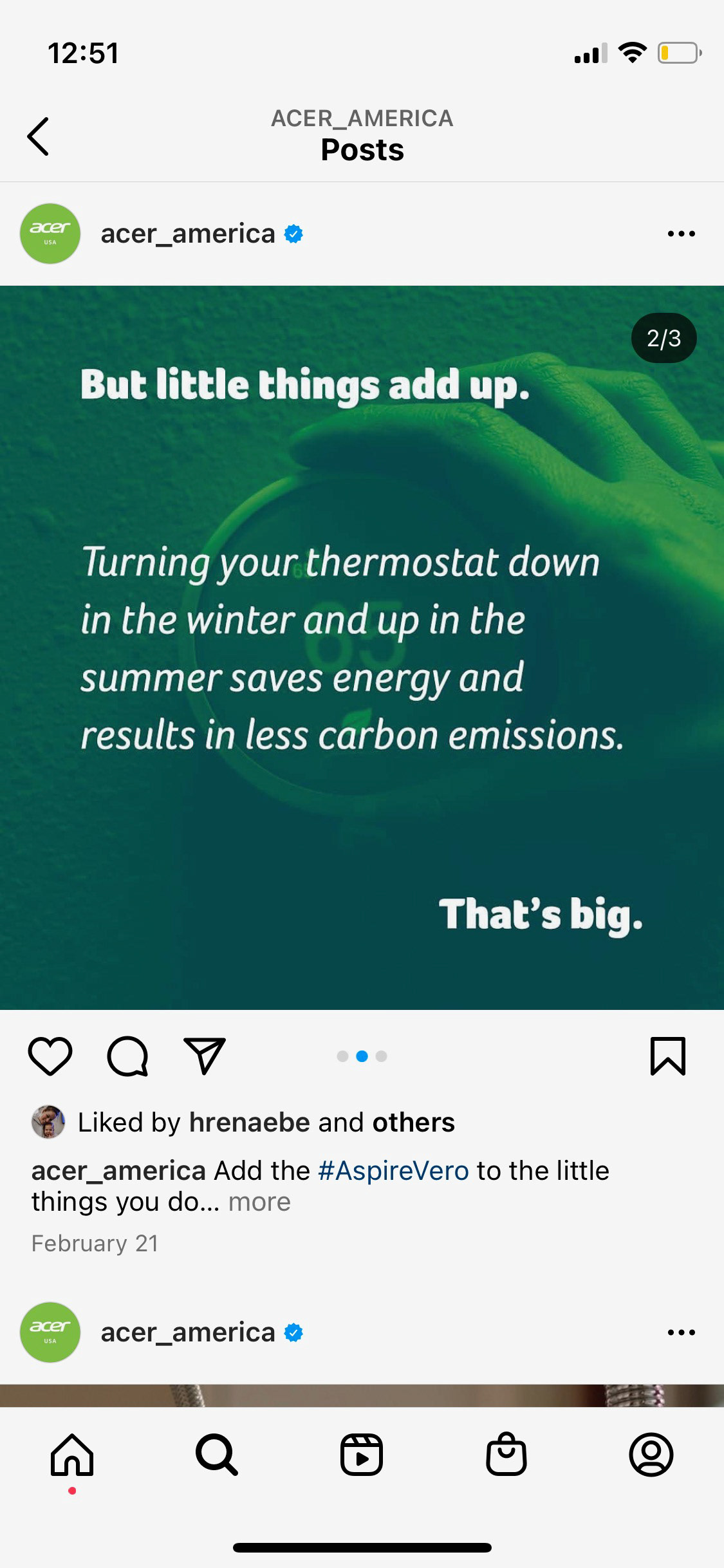Open the three-dot menu on the second acer_america post
Viewport: 724px width, 1568px height.
[x=681, y=1332]
